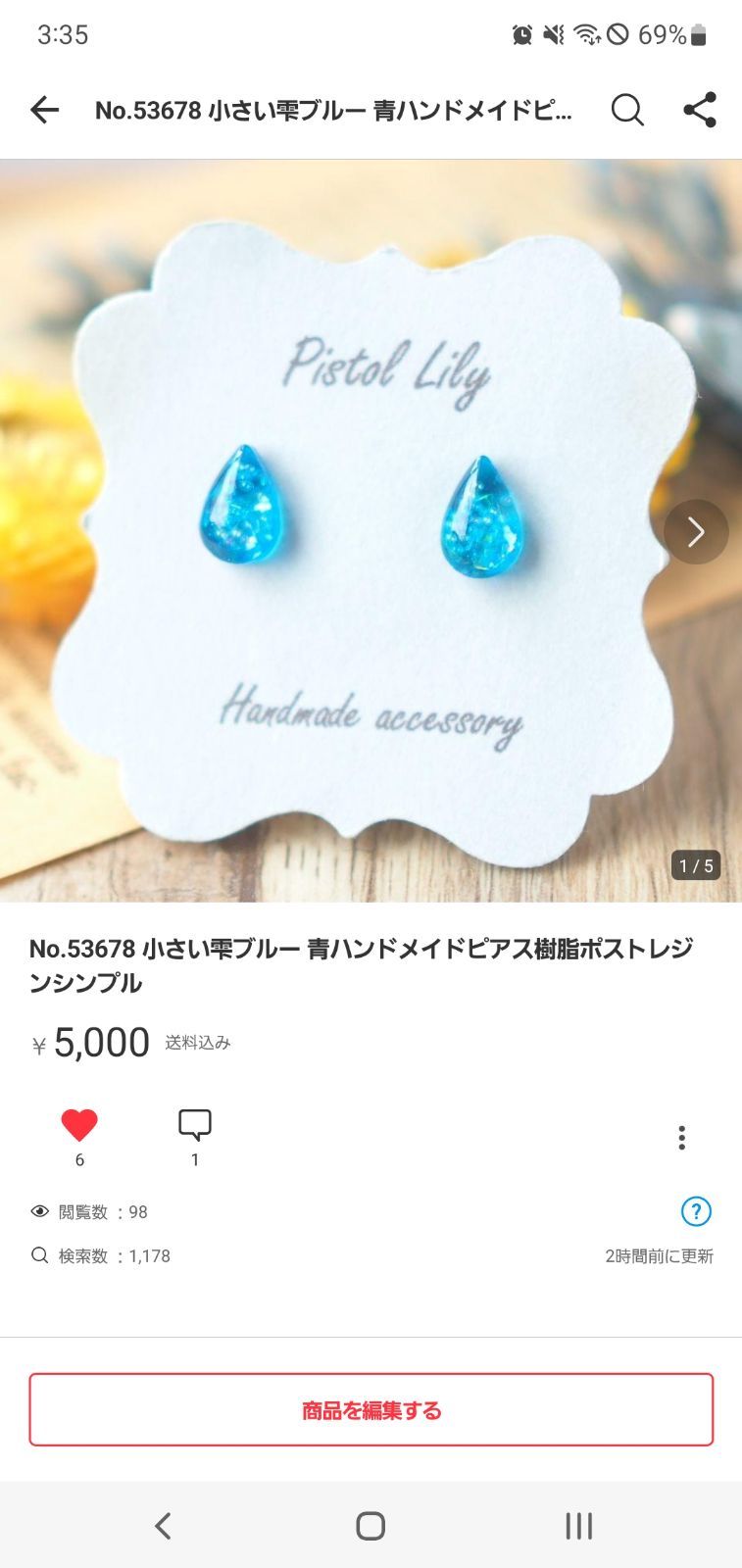Open the blue question mark help
This screenshot has height=1568, width=742.
[696, 1211]
